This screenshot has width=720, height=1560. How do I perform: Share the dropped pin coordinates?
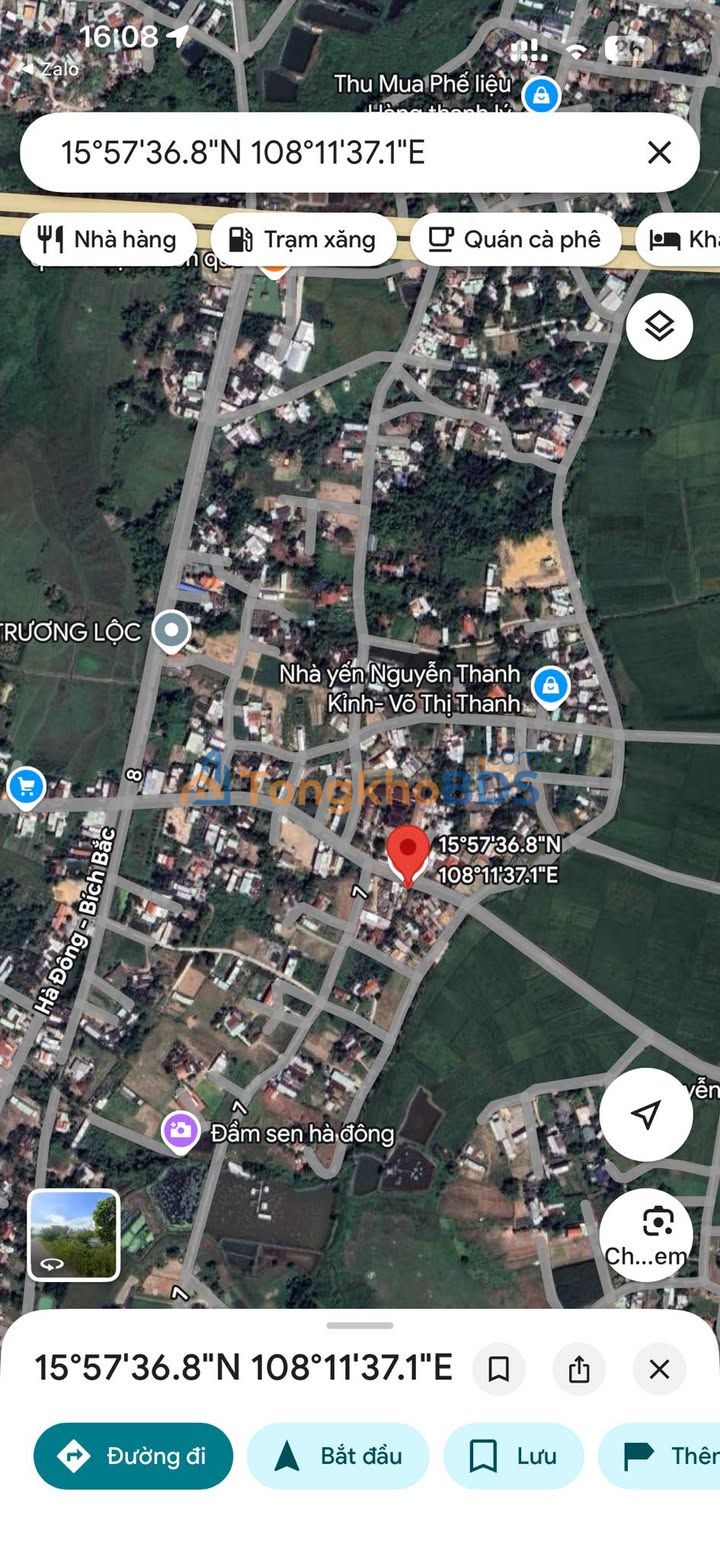pos(579,1369)
